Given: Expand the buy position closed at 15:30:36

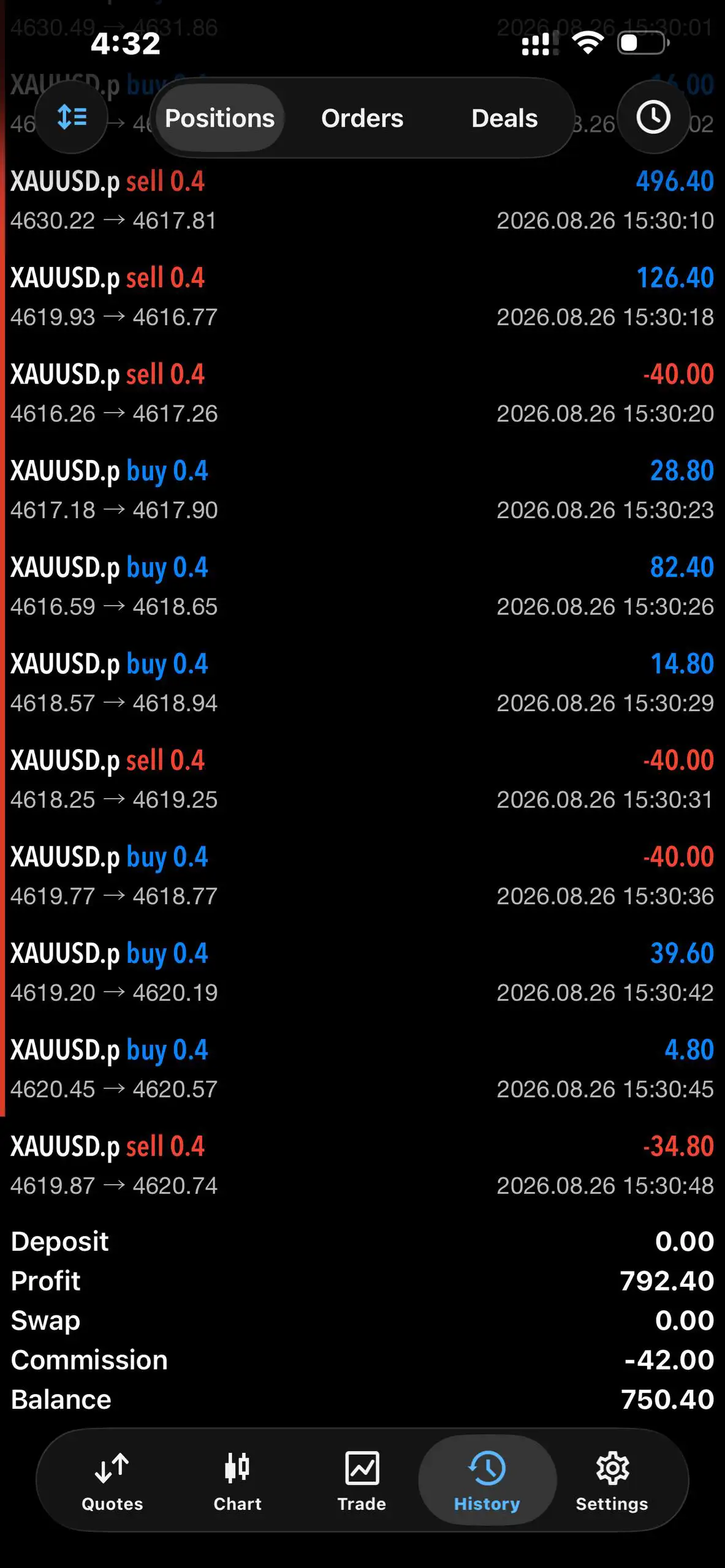Looking at the screenshot, I should click(362, 876).
